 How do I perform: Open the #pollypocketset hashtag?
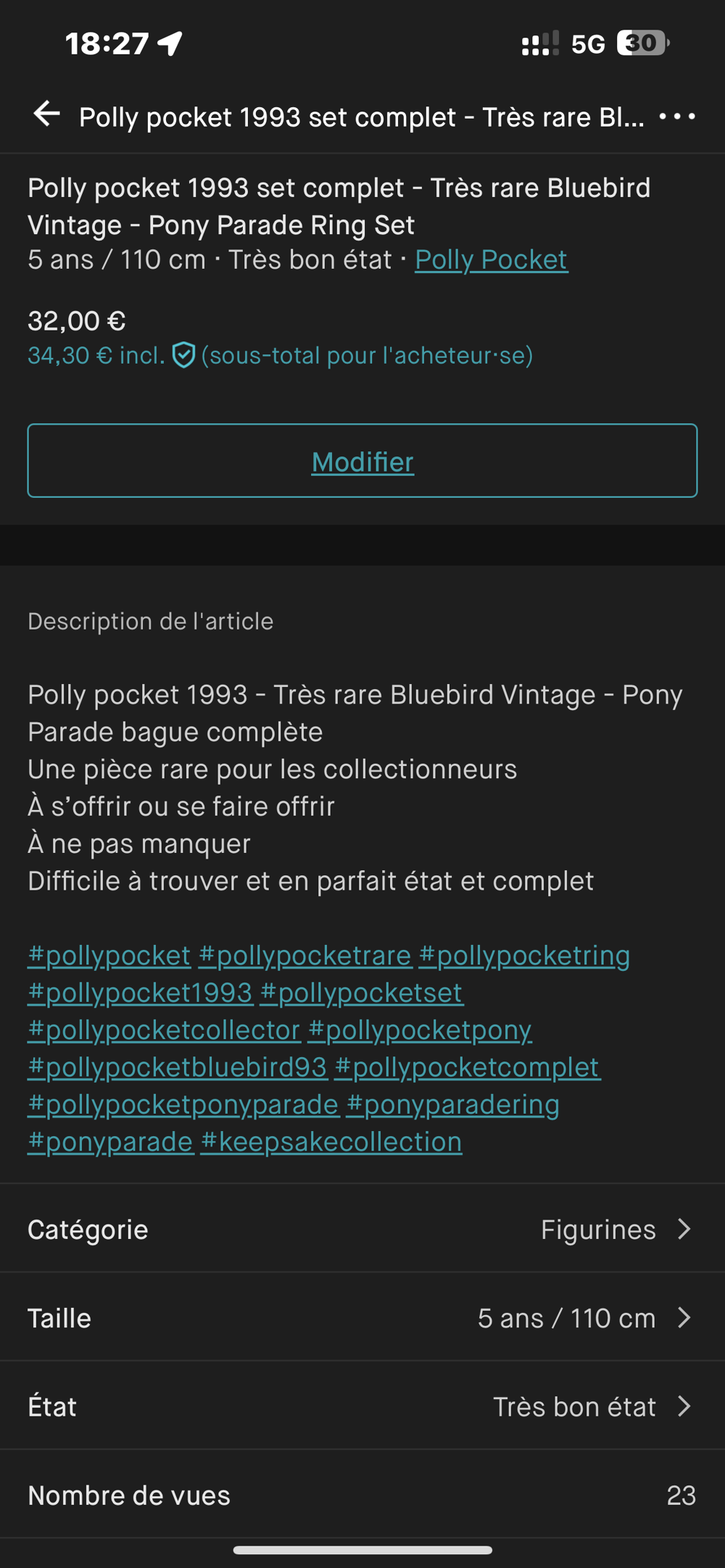pyautogui.click(x=361, y=992)
